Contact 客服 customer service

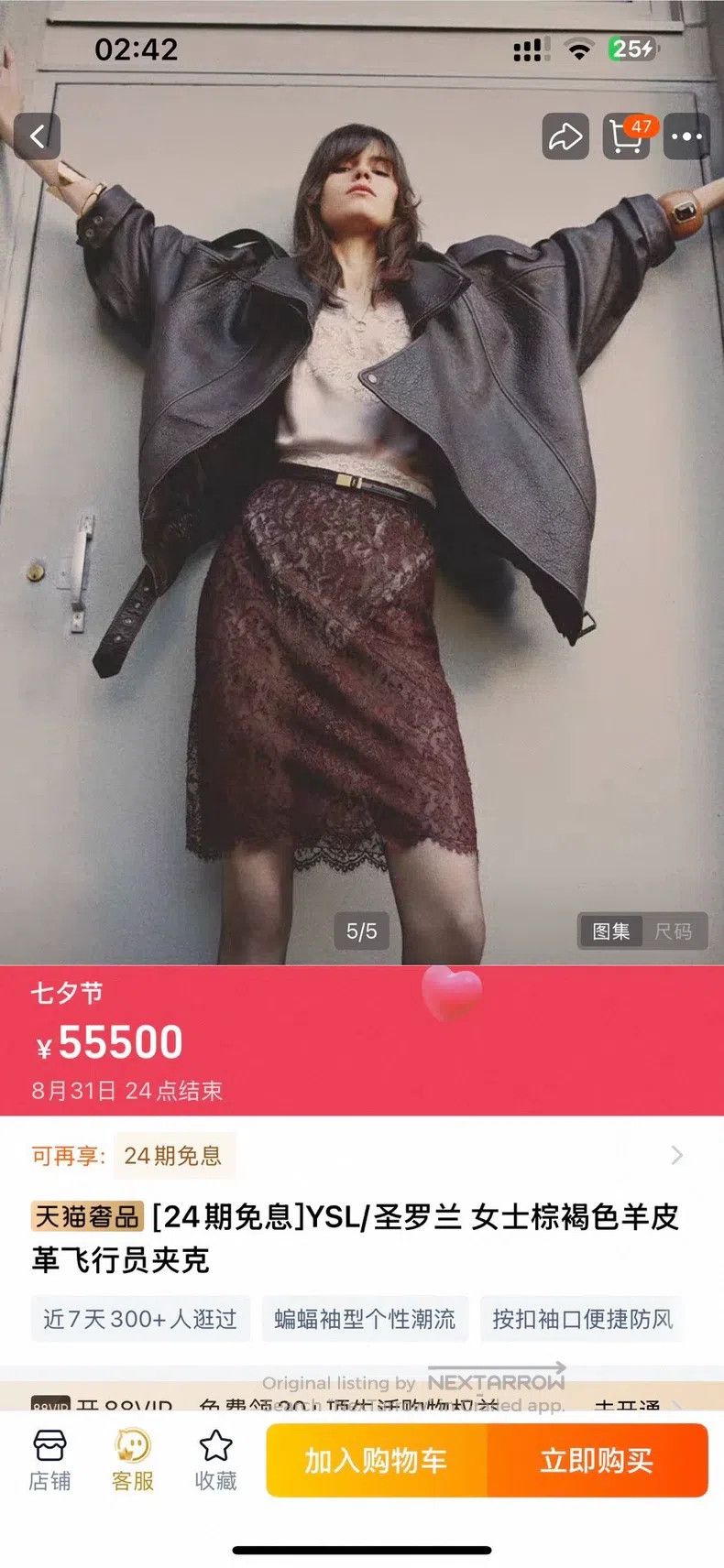(x=133, y=1461)
